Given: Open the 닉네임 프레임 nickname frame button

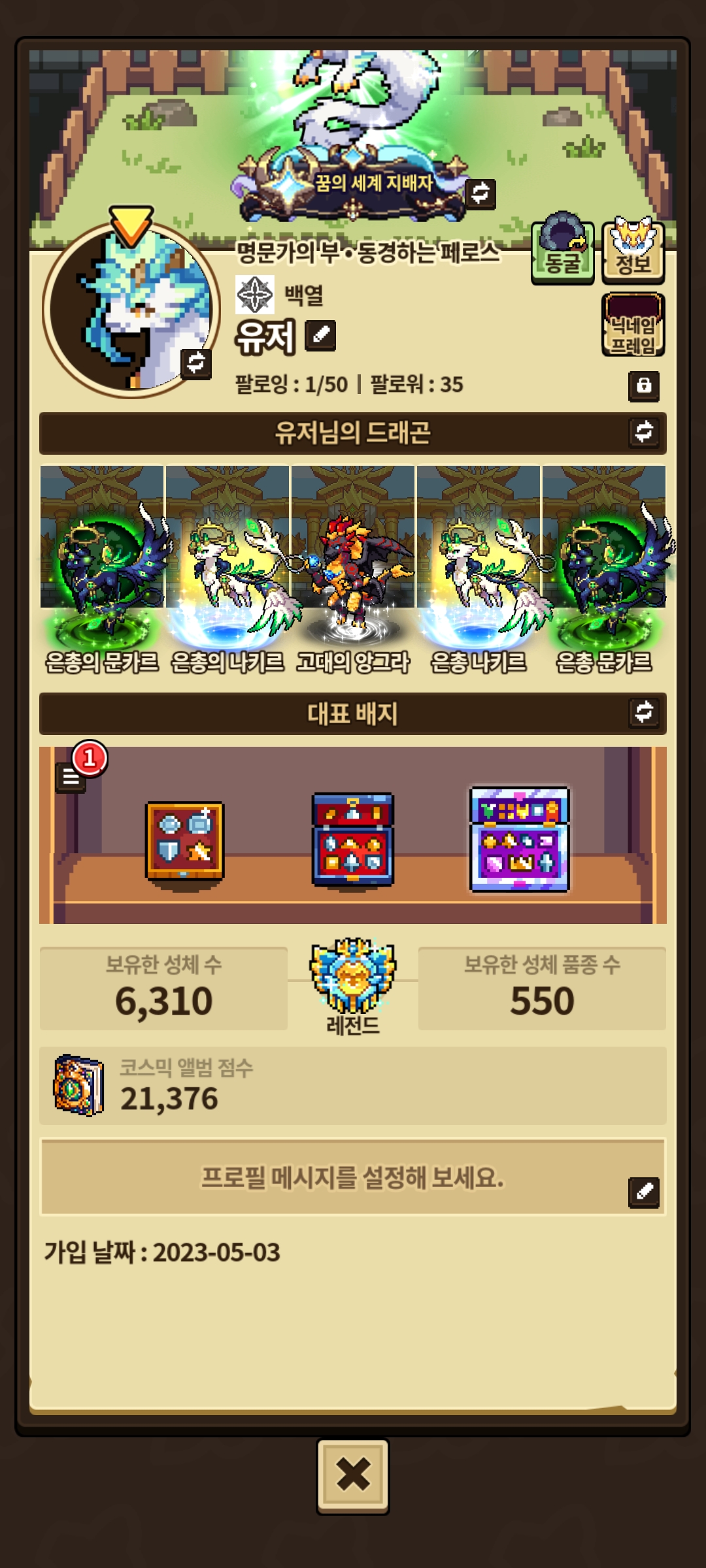Looking at the screenshot, I should (x=633, y=325).
